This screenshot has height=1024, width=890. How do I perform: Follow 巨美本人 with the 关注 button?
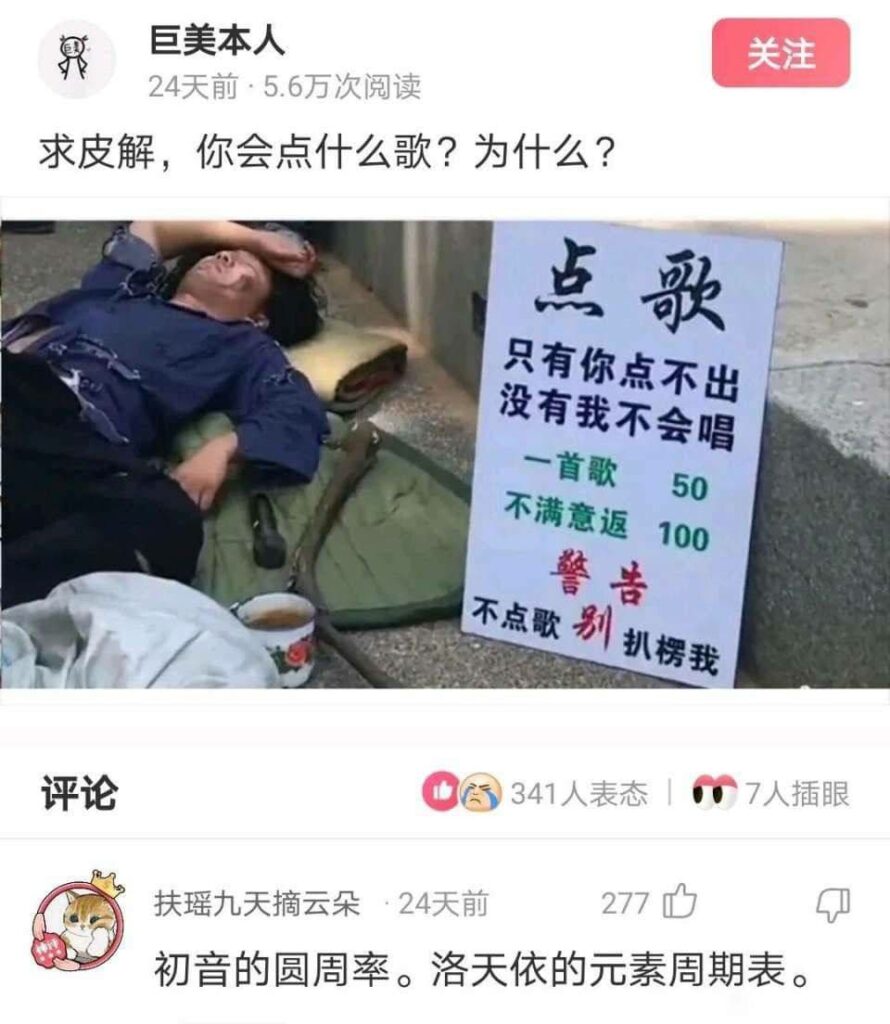pyautogui.click(x=780, y=53)
